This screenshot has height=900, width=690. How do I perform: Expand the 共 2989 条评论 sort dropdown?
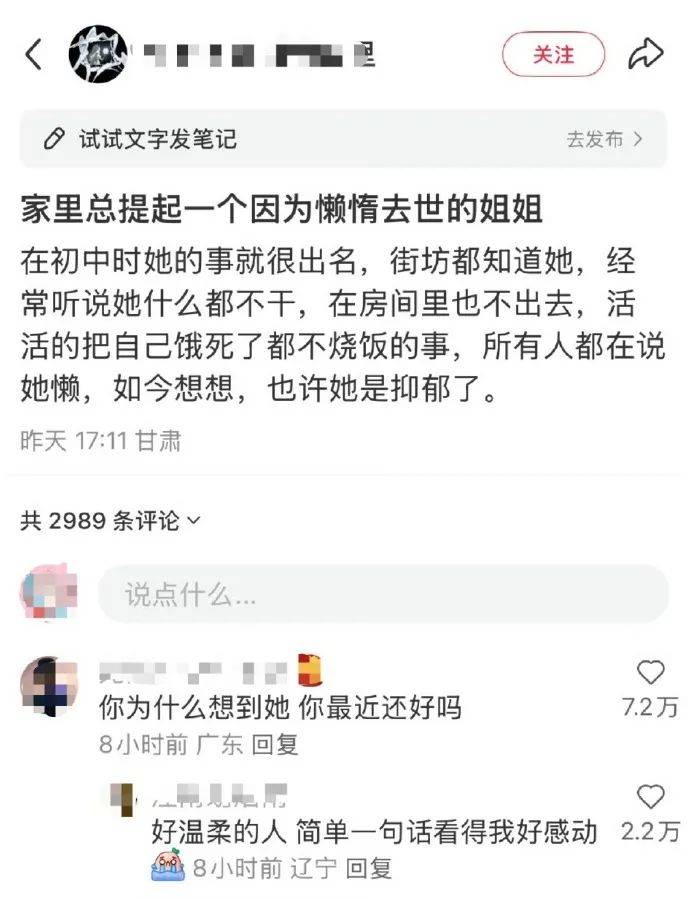click(110, 520)
